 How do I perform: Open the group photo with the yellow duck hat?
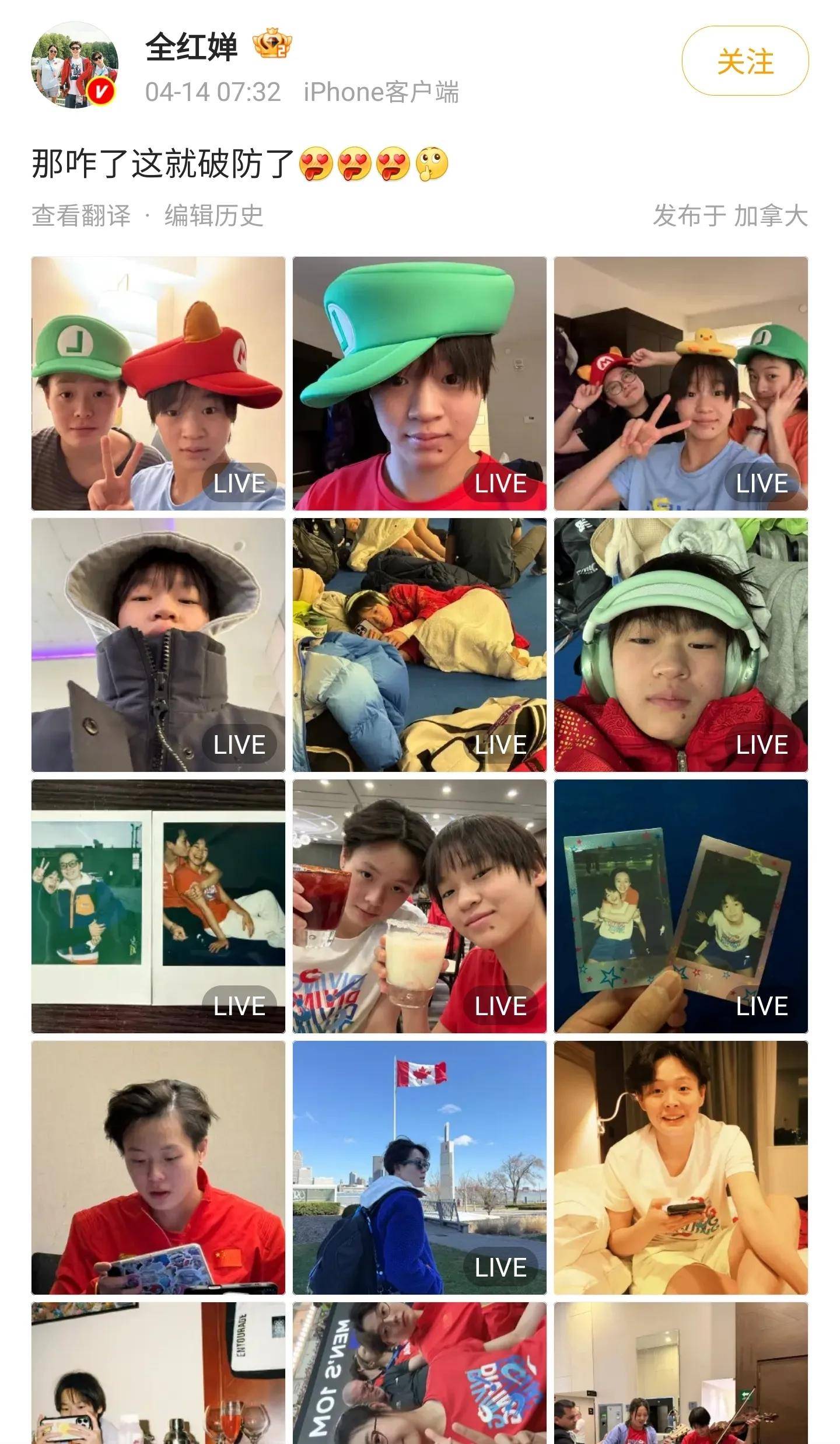pyautogui.click(x=681, y=383)
